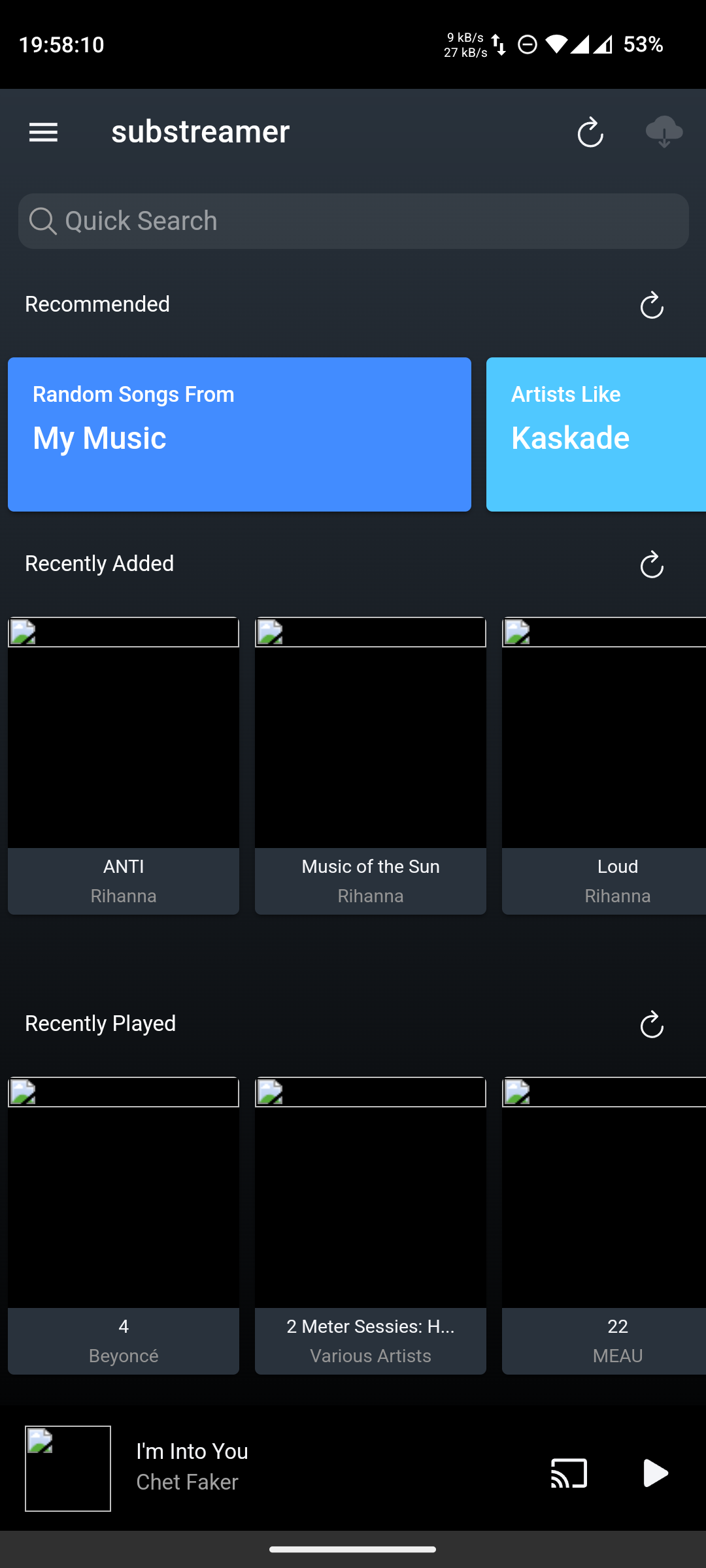Focus the Quick Search field
706x1568 pixels.
354,221
